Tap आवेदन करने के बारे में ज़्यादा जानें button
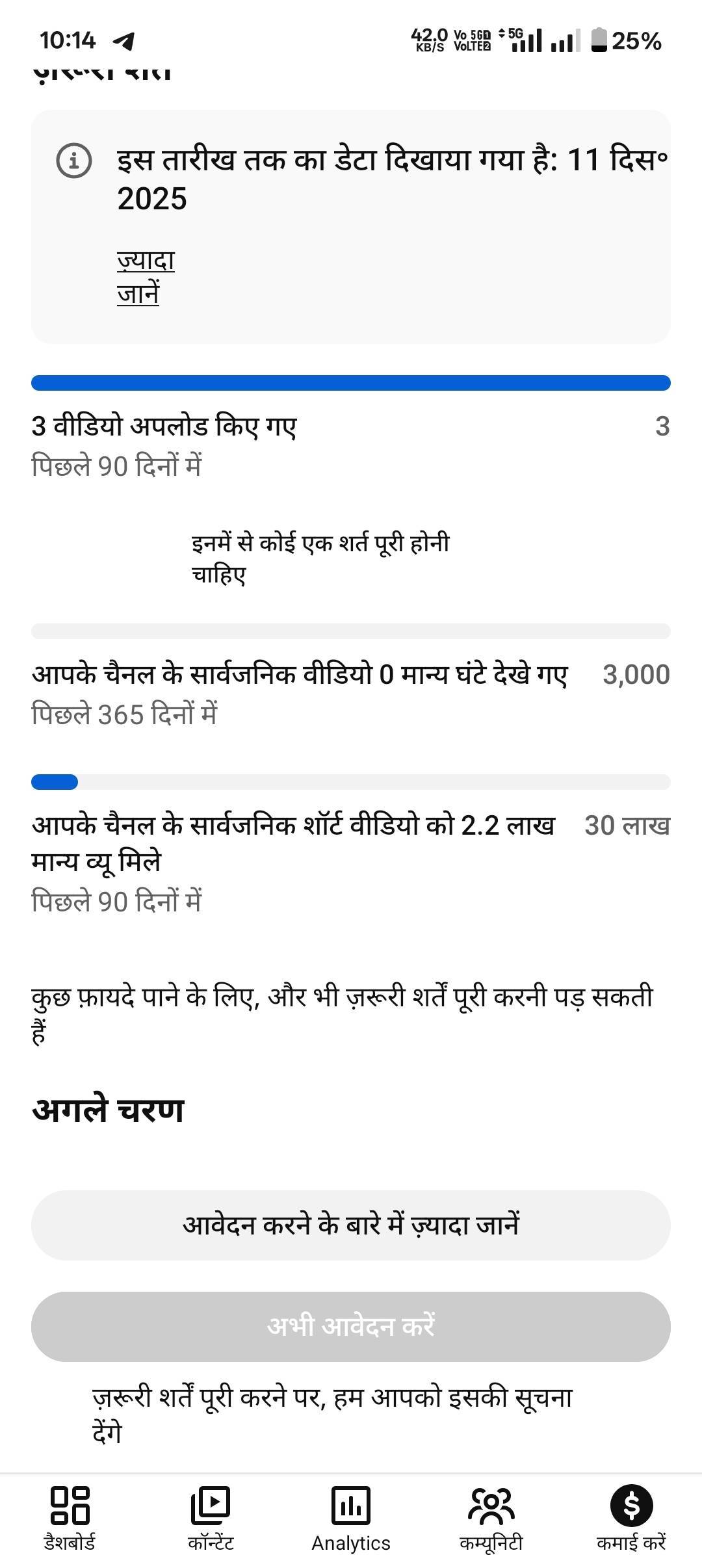702x1568 pixels. tap(351, 1225)
